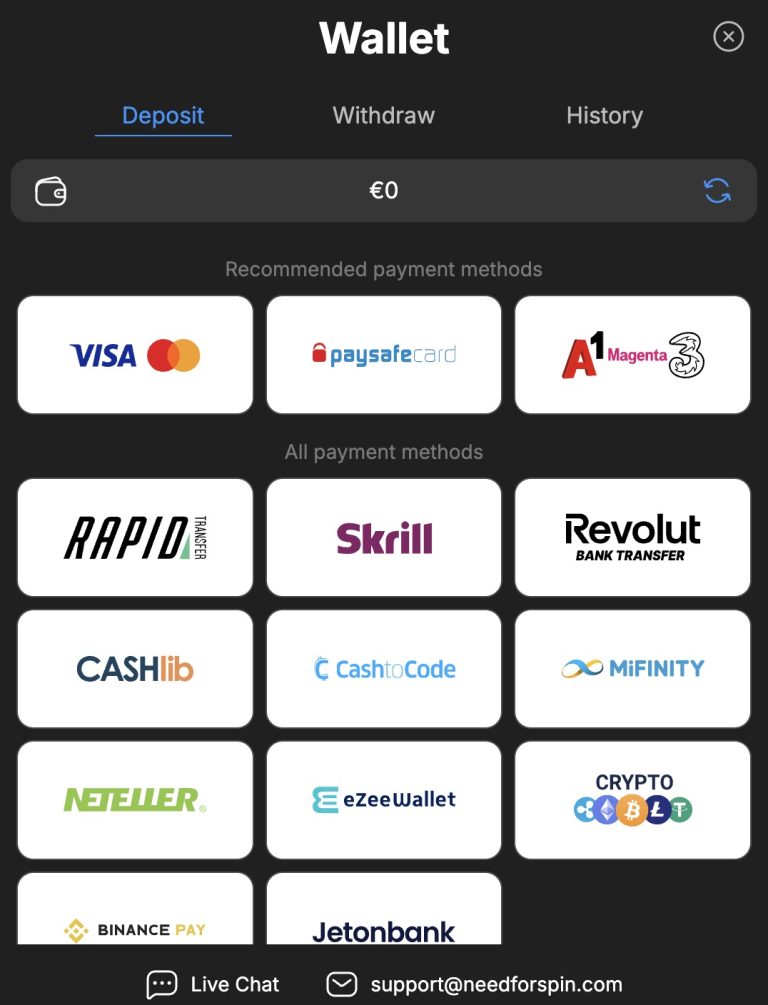This screenshot has height=1005, width=768.
Task: Switch to the History tab
Action: pyautogui.click(x=604, y=115)
